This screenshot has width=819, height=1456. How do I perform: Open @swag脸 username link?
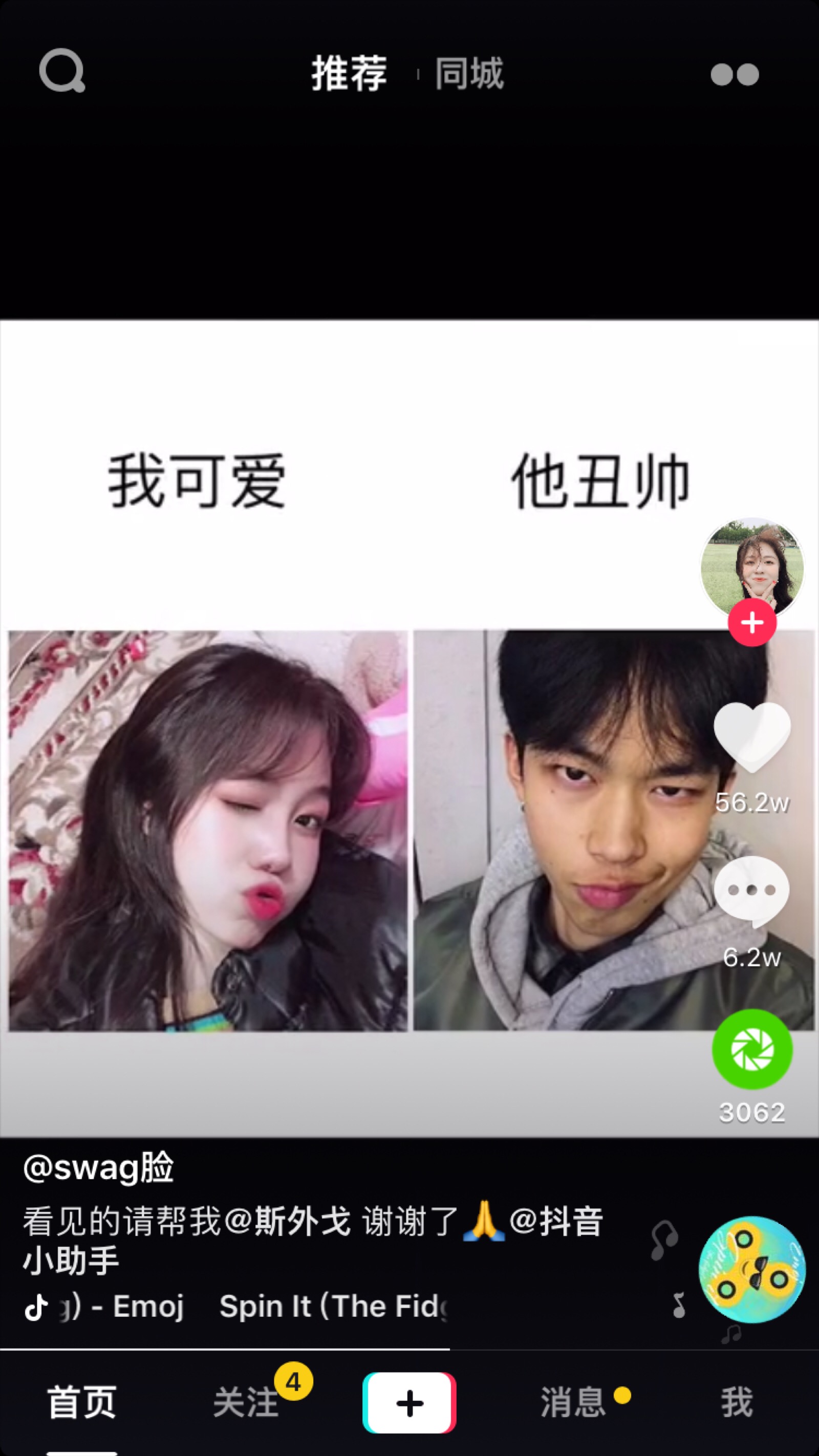pos(99,1167)
